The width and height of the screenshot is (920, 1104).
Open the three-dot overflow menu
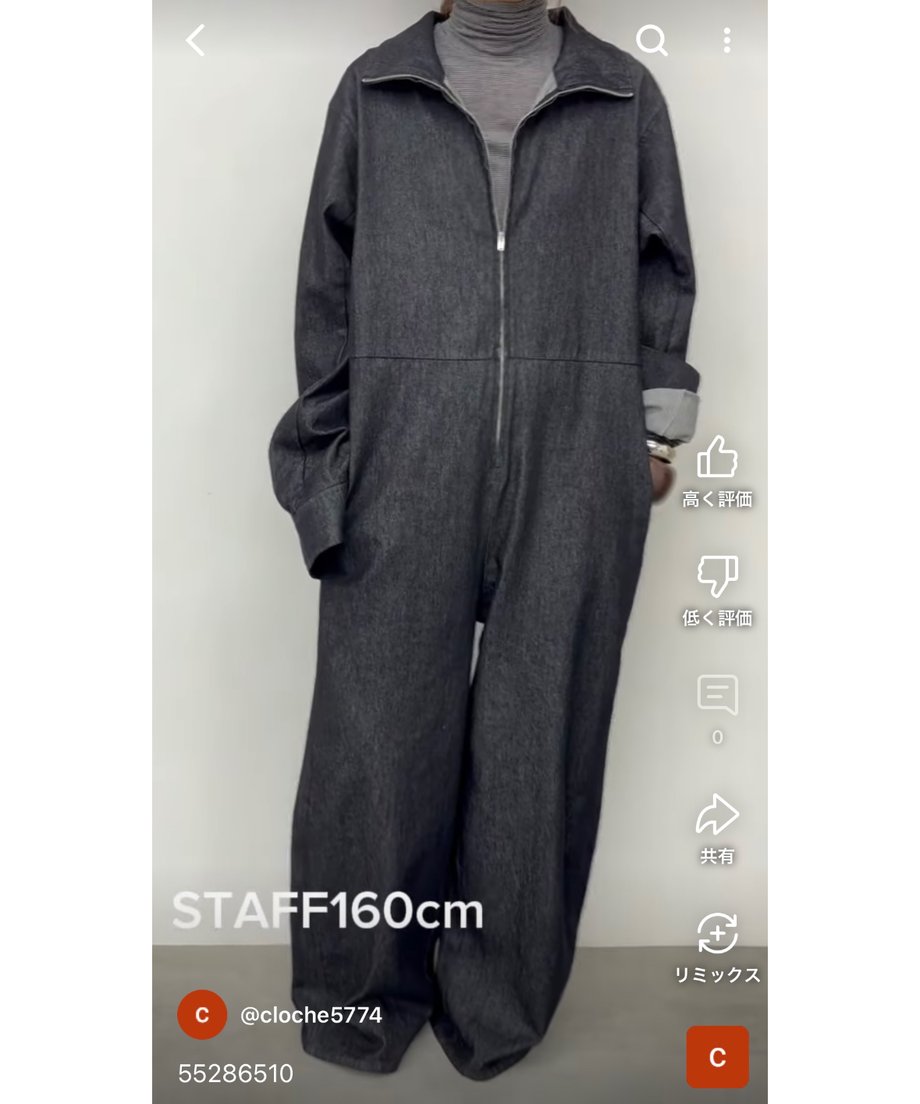727,41
